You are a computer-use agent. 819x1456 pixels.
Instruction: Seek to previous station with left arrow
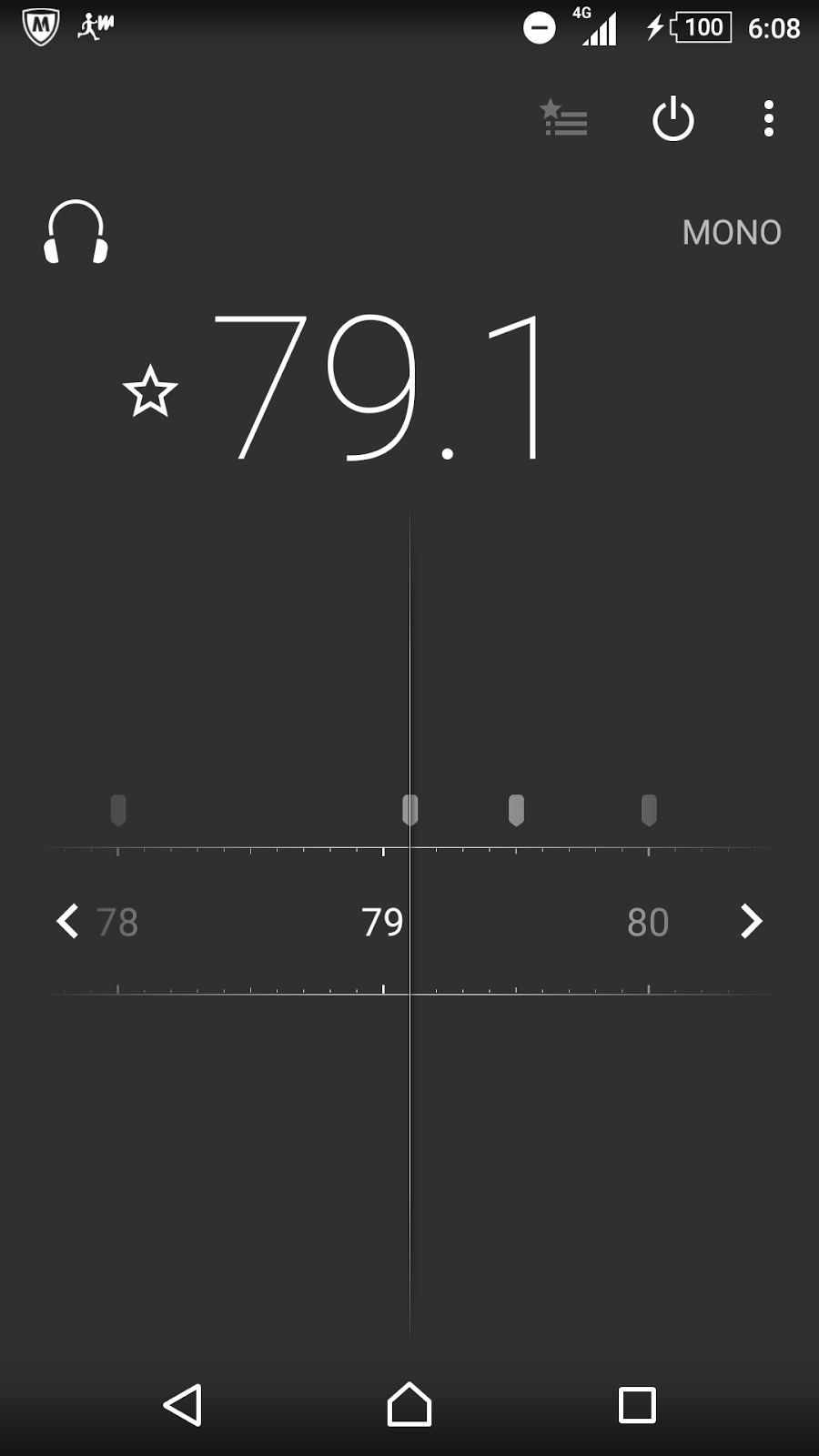point(67,921)
